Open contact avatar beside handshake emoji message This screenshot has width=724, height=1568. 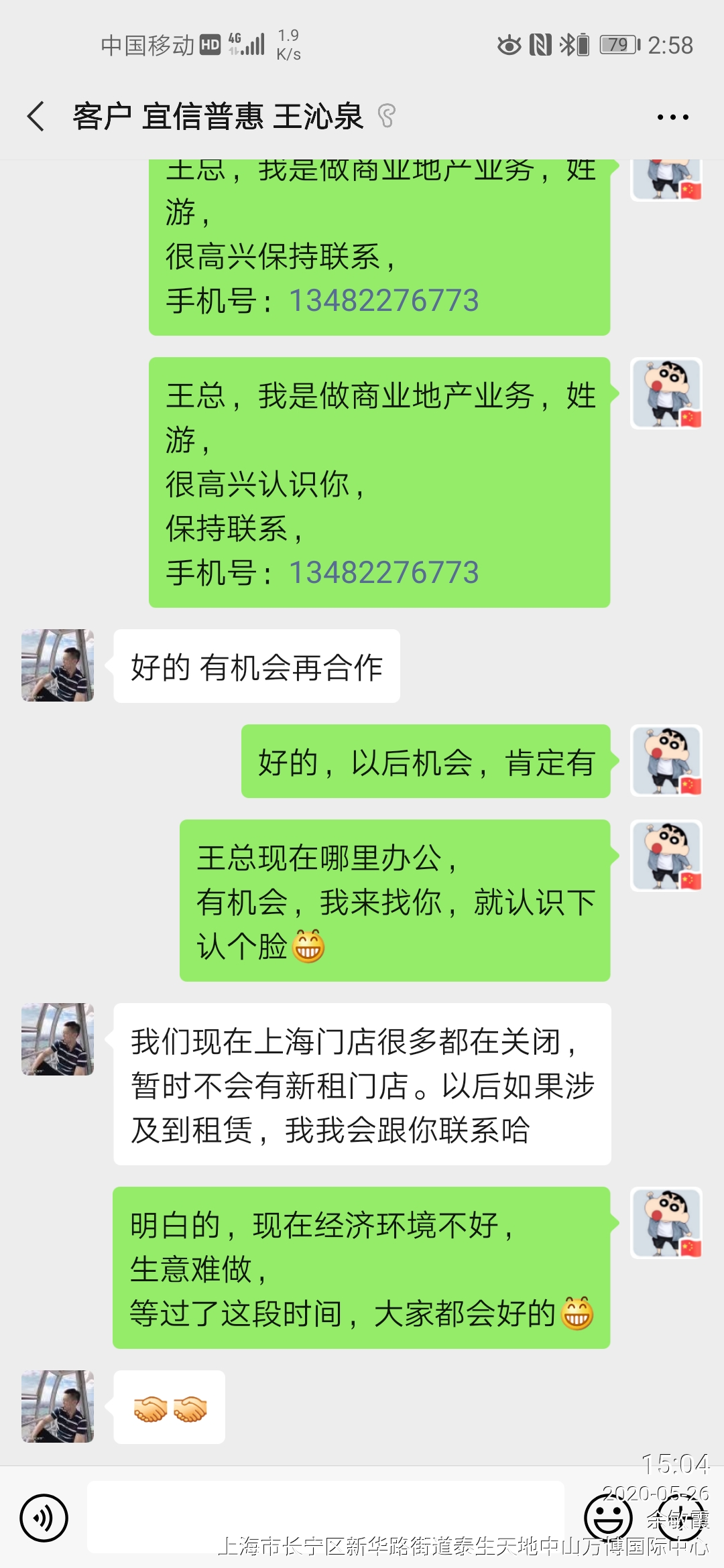click(58, 1407)
